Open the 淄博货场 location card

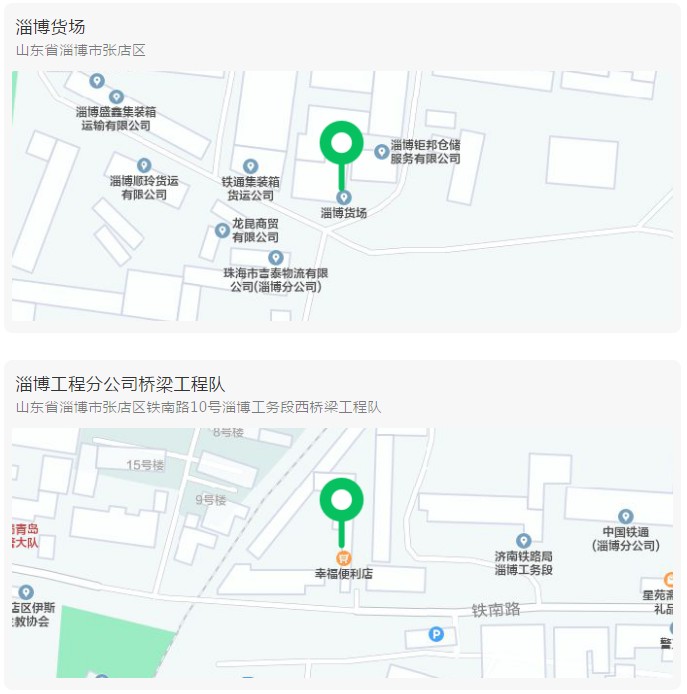click(51, 28)
